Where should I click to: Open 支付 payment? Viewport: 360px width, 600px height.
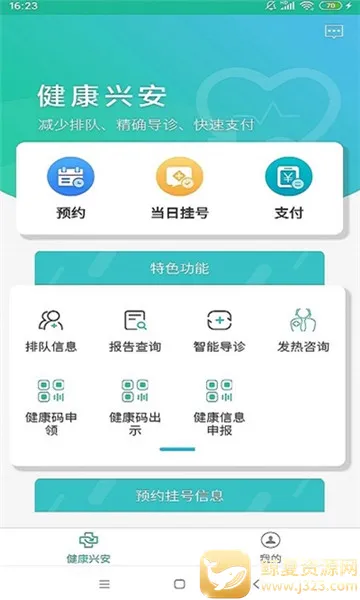pyautogui.click(x=289, y=188)
